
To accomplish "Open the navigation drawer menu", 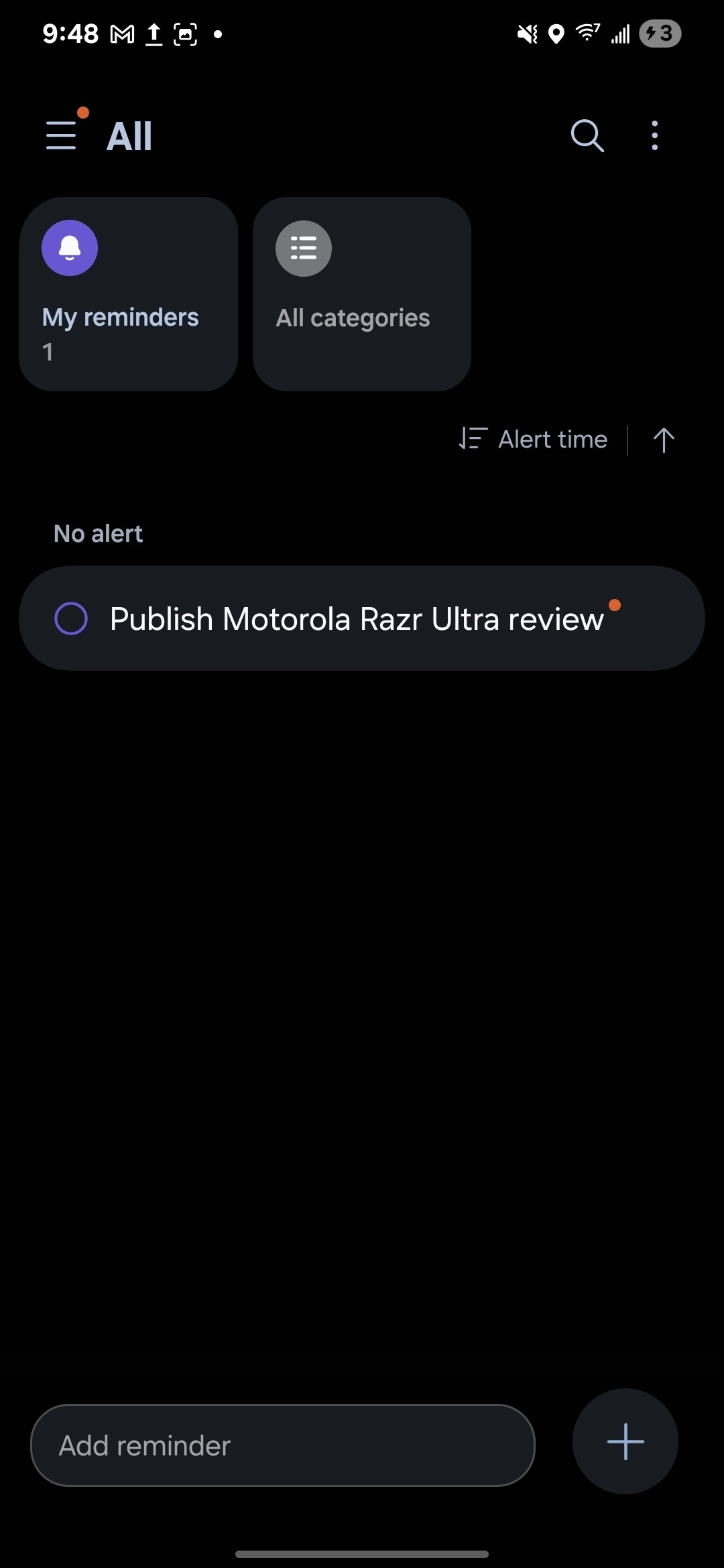I will (x=61, y=135).
